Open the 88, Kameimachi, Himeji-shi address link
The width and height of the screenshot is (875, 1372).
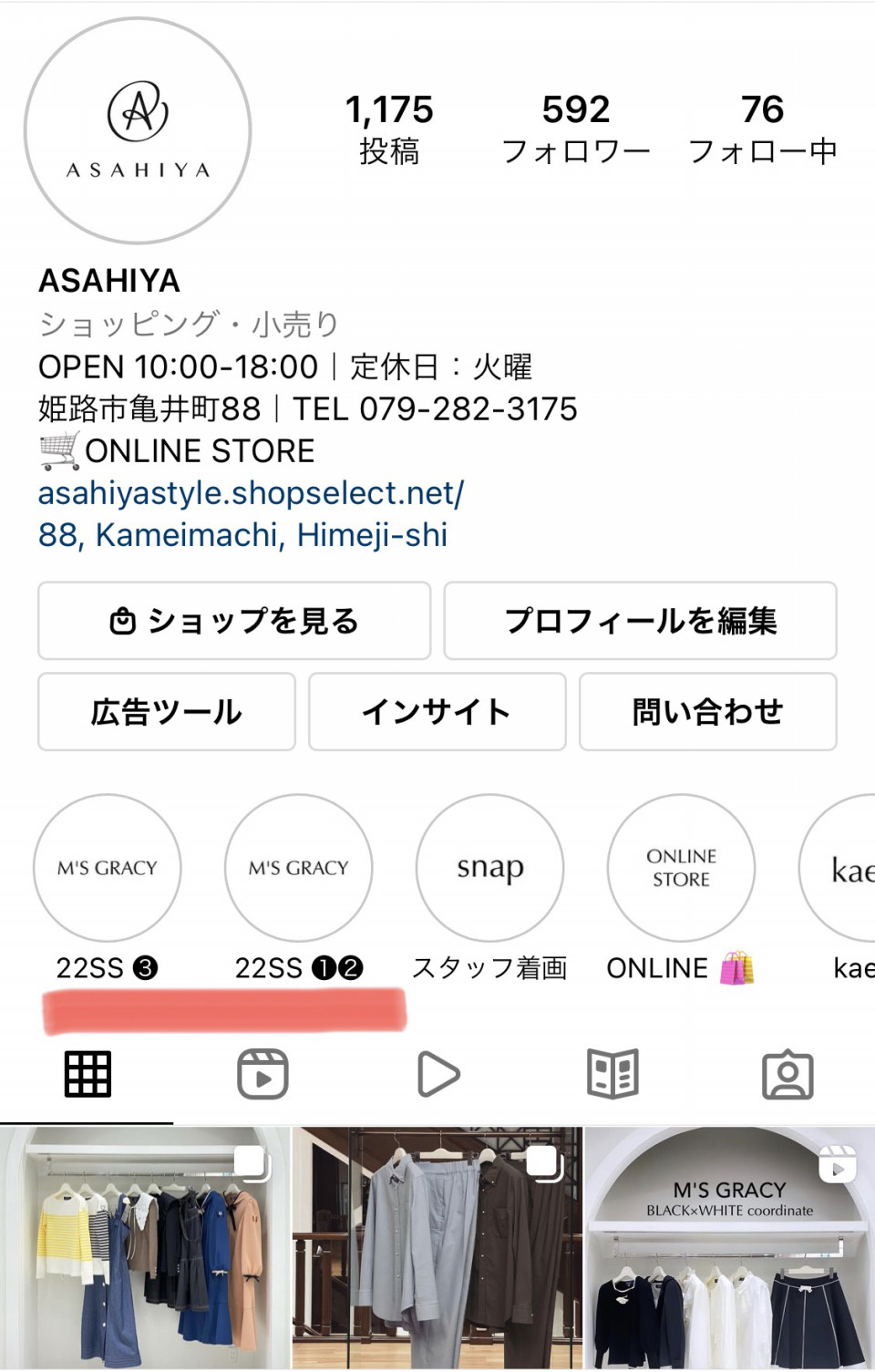[242, 535]
